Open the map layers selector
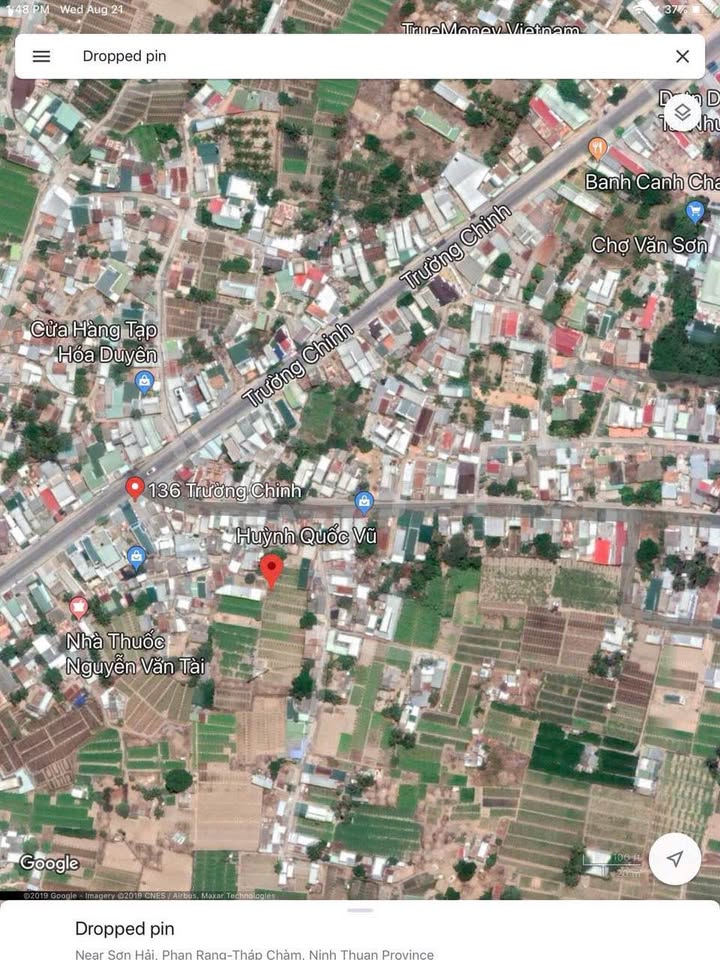The height and width of the screenshot is (960, 720). tap(682, 112)
